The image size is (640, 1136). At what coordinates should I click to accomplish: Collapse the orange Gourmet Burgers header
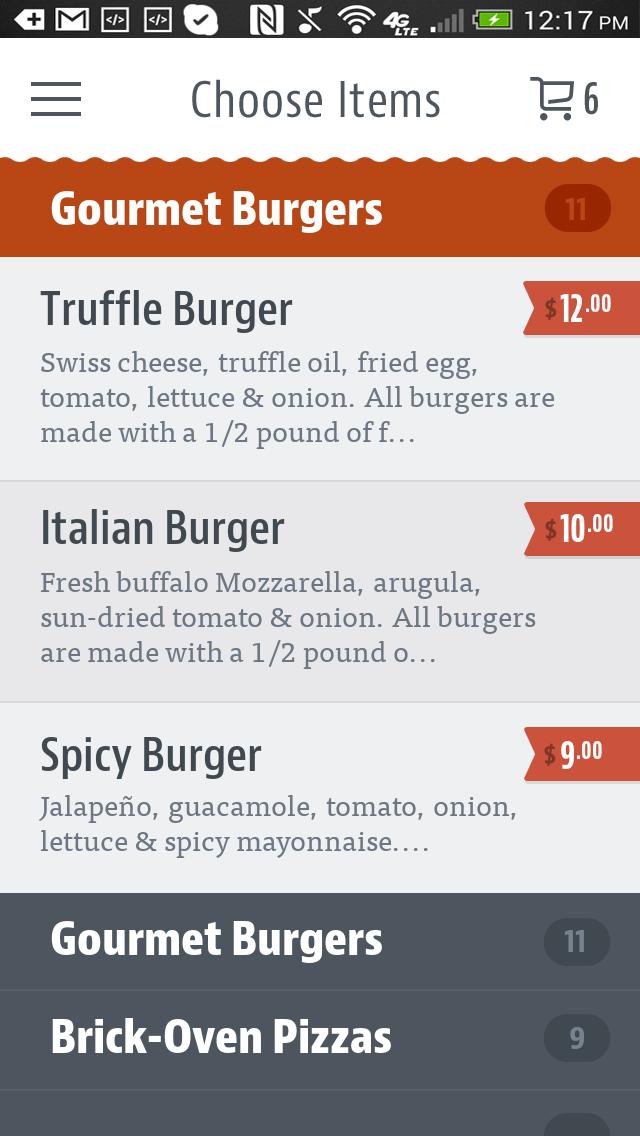[320, 209]
